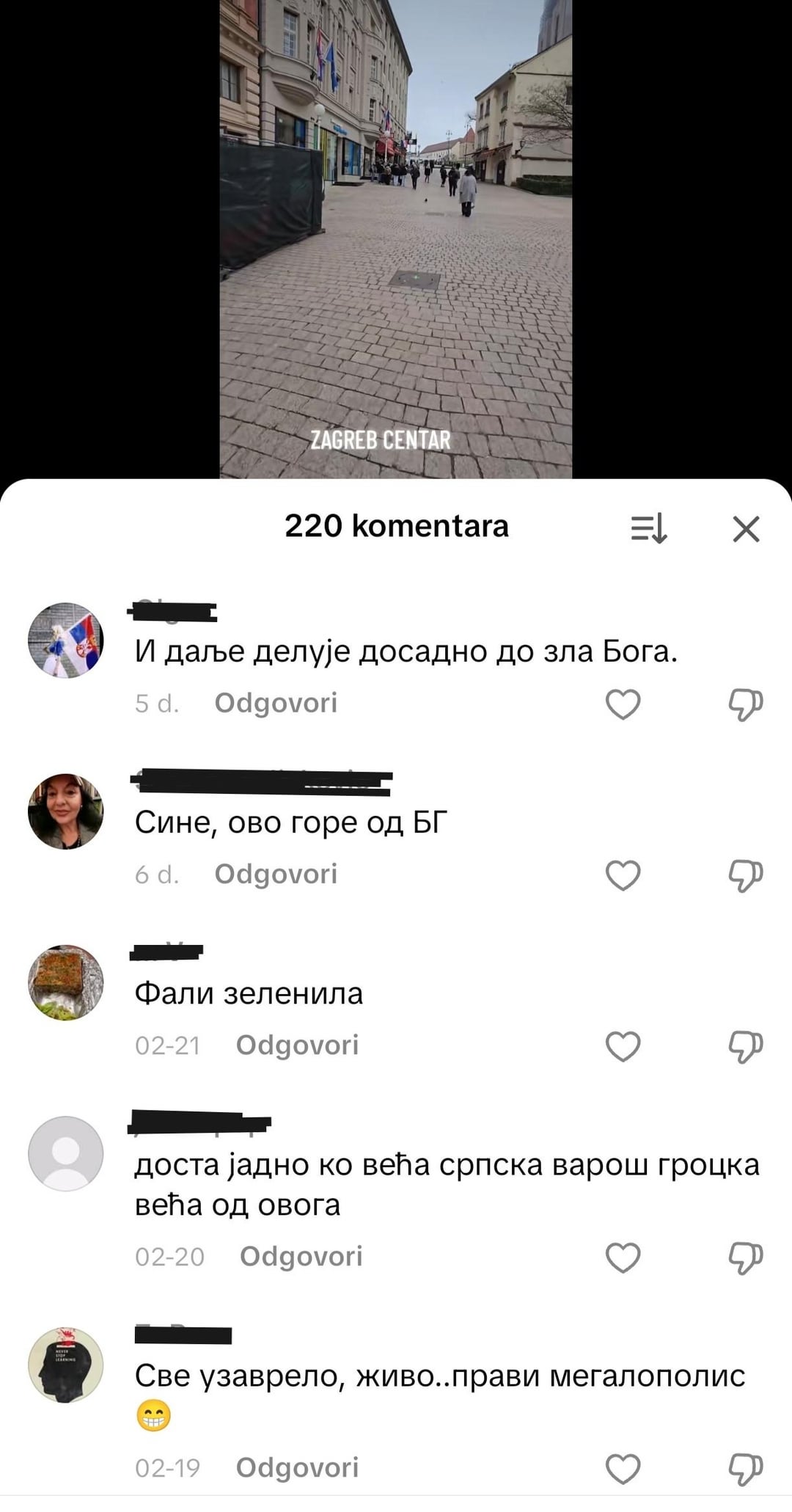Dislike the comment 'Сине, ово горе од БГ'
The width and height of the screenshot is (792, 1512).
[745, 875]
